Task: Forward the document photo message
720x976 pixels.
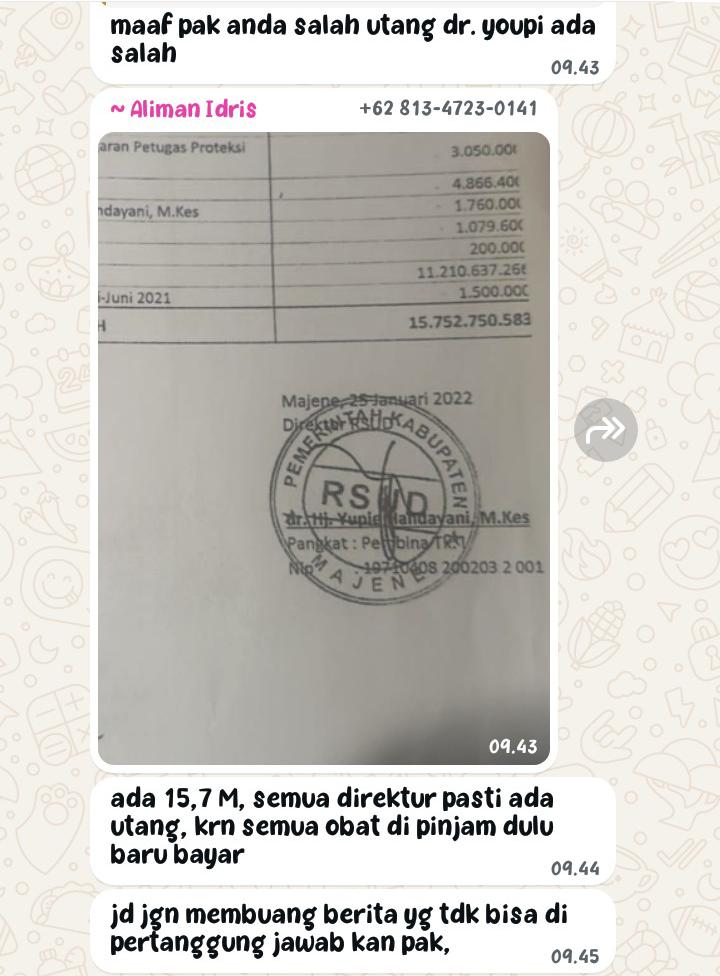Action: pos(605,430)
